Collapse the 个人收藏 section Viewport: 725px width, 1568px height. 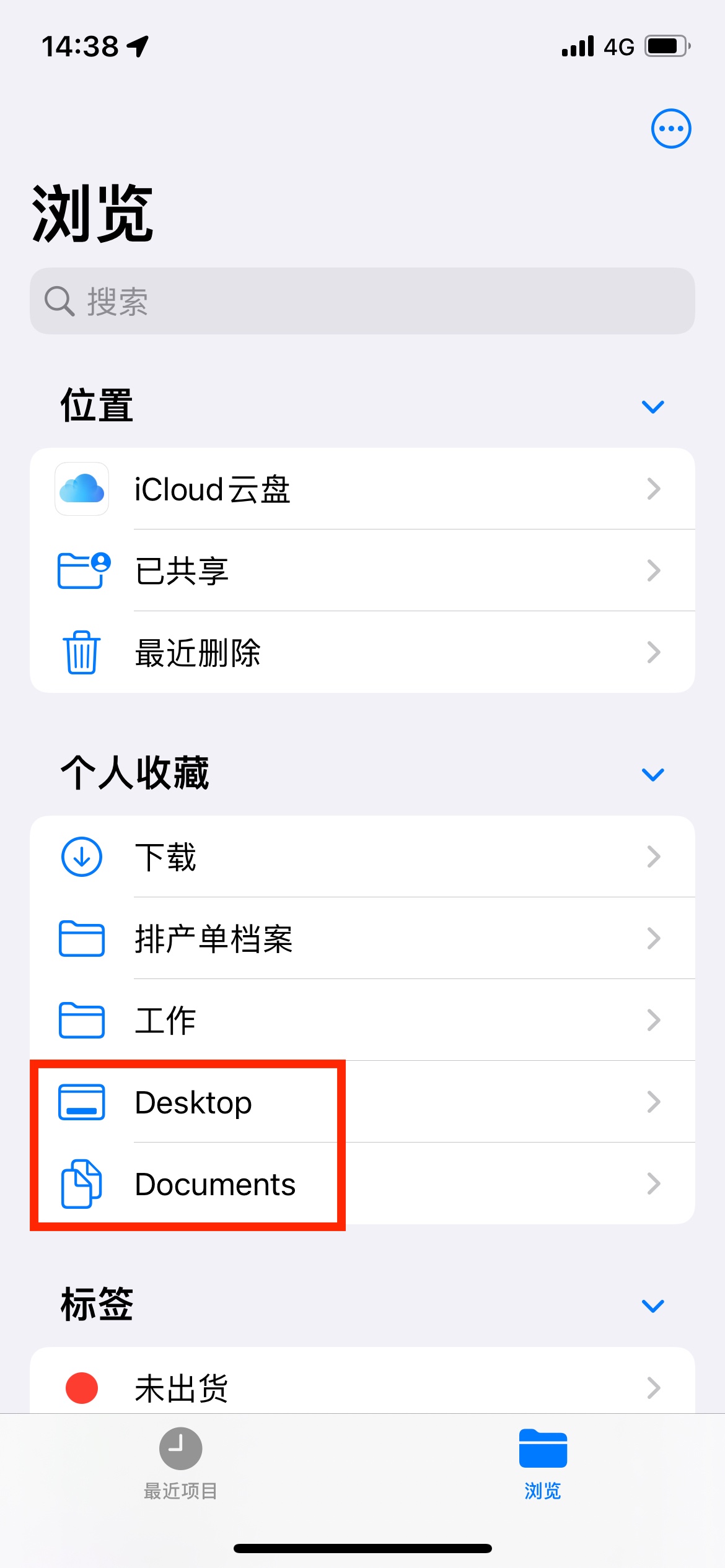coord(652,775)
